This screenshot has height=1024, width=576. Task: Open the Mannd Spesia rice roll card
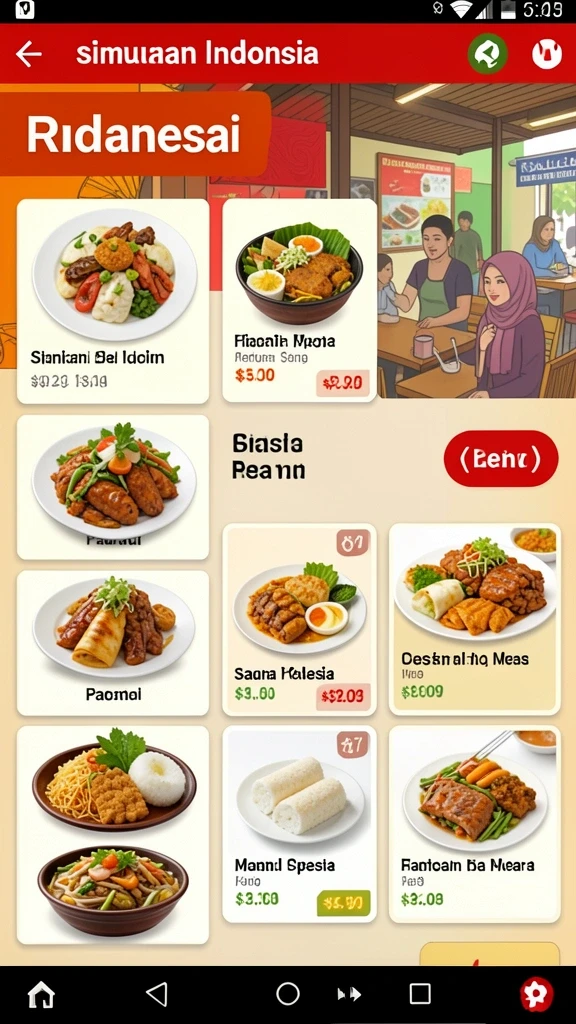(300, 824)
